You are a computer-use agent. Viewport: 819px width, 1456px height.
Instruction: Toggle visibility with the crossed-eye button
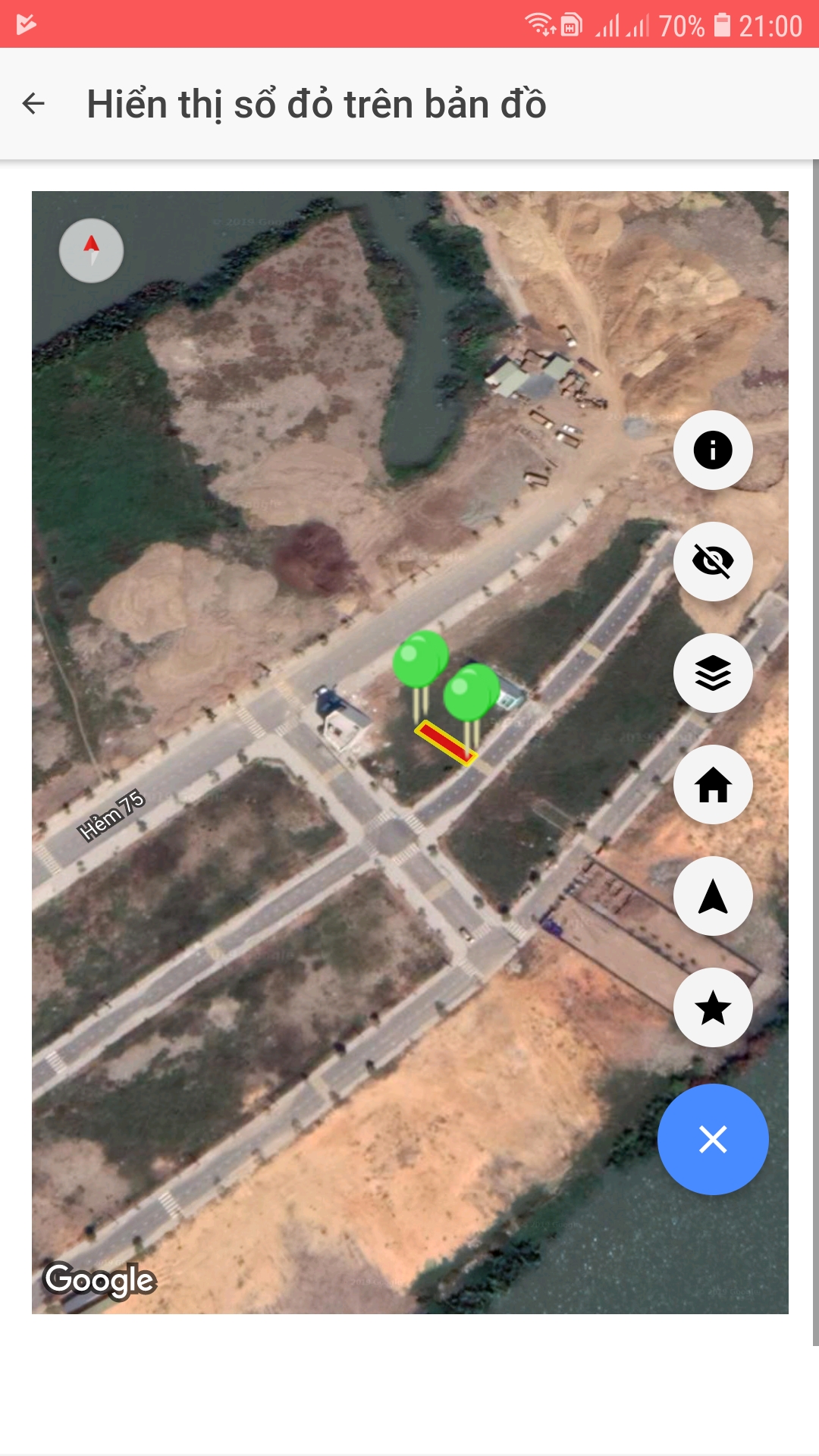tap(713, 562)
